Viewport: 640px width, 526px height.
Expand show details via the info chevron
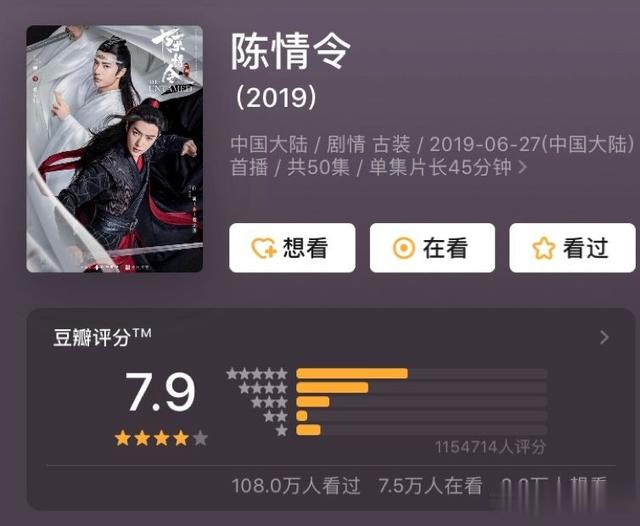[524, 168]
